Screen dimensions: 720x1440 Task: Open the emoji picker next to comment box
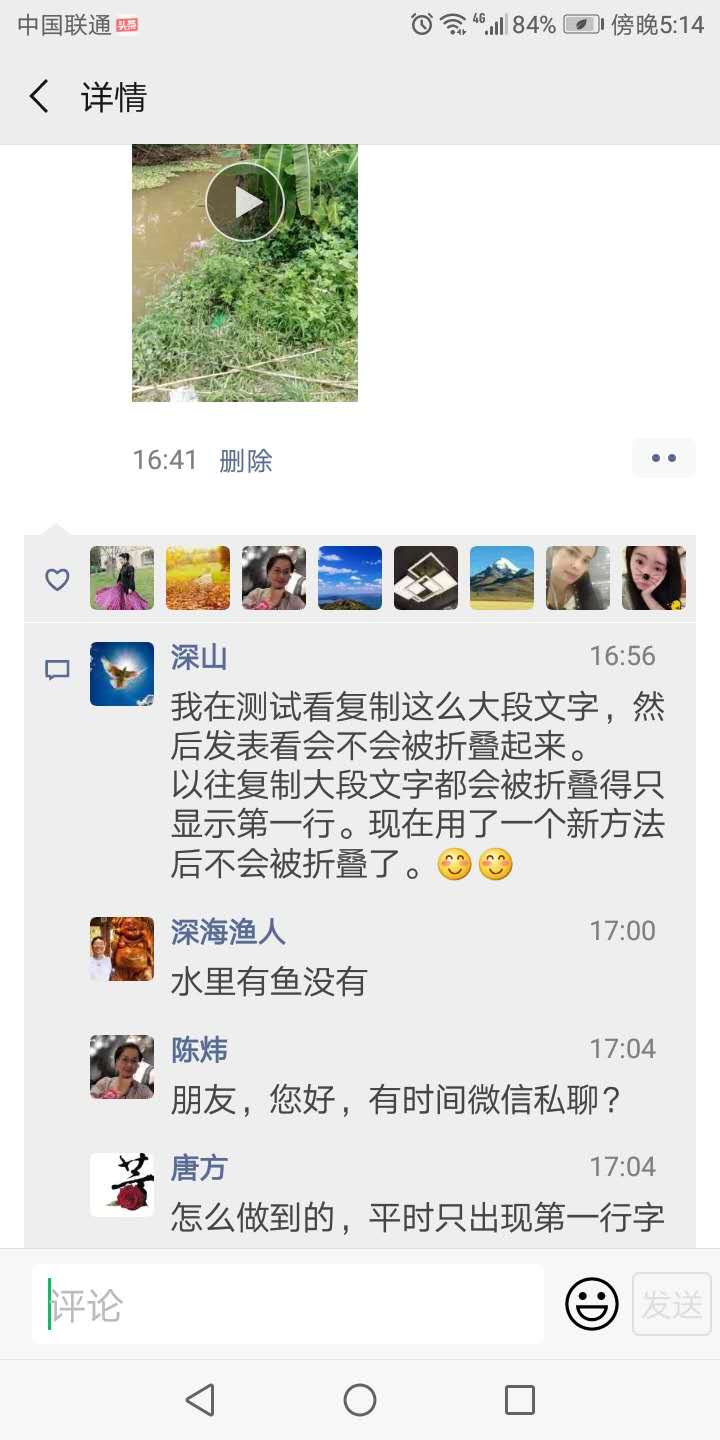click(590, 1304)
